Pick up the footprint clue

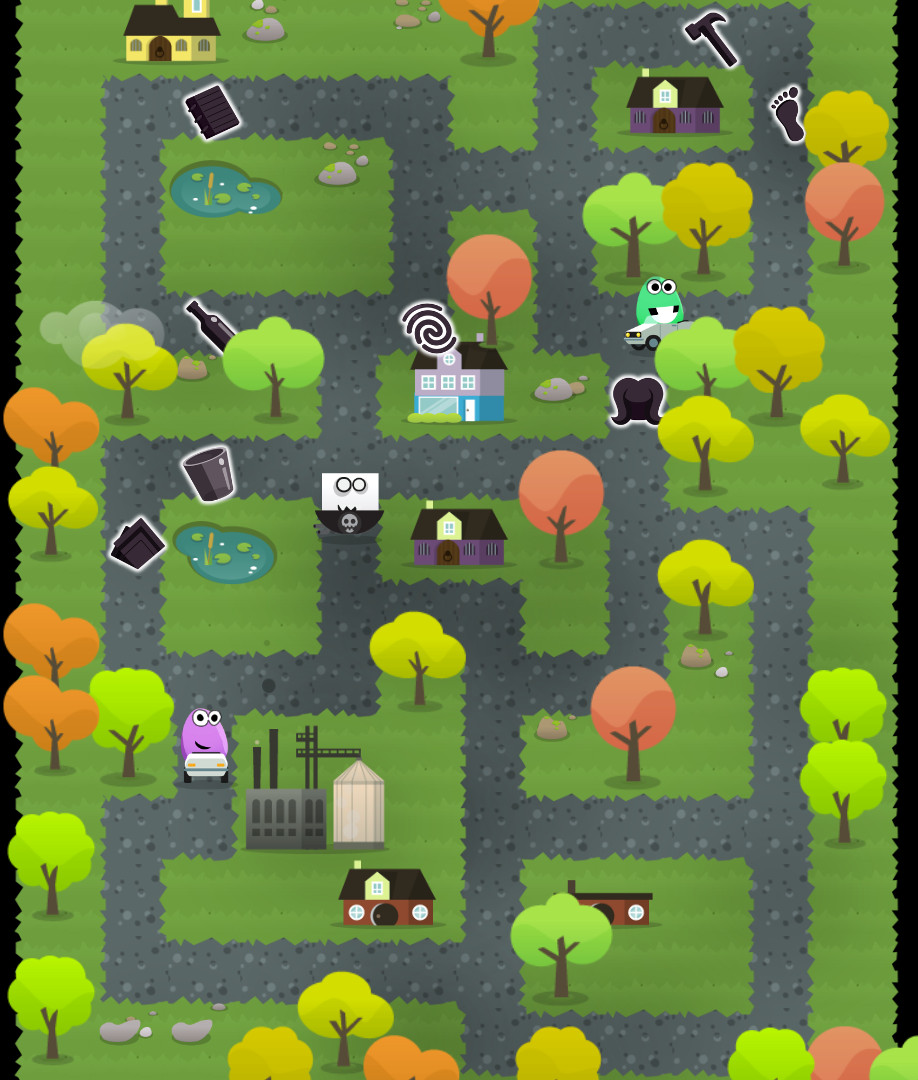pos(788,113)
